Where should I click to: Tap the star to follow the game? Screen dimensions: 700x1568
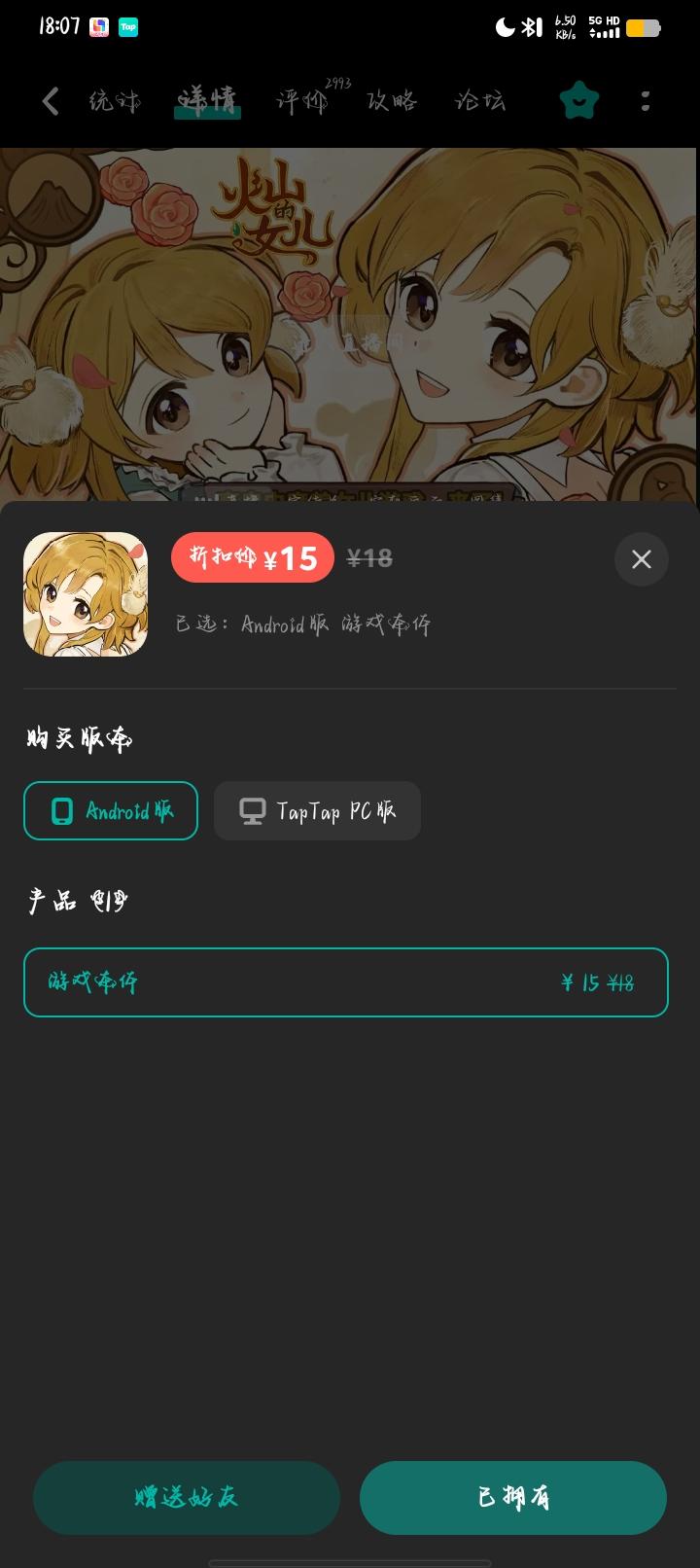[578, 100]
